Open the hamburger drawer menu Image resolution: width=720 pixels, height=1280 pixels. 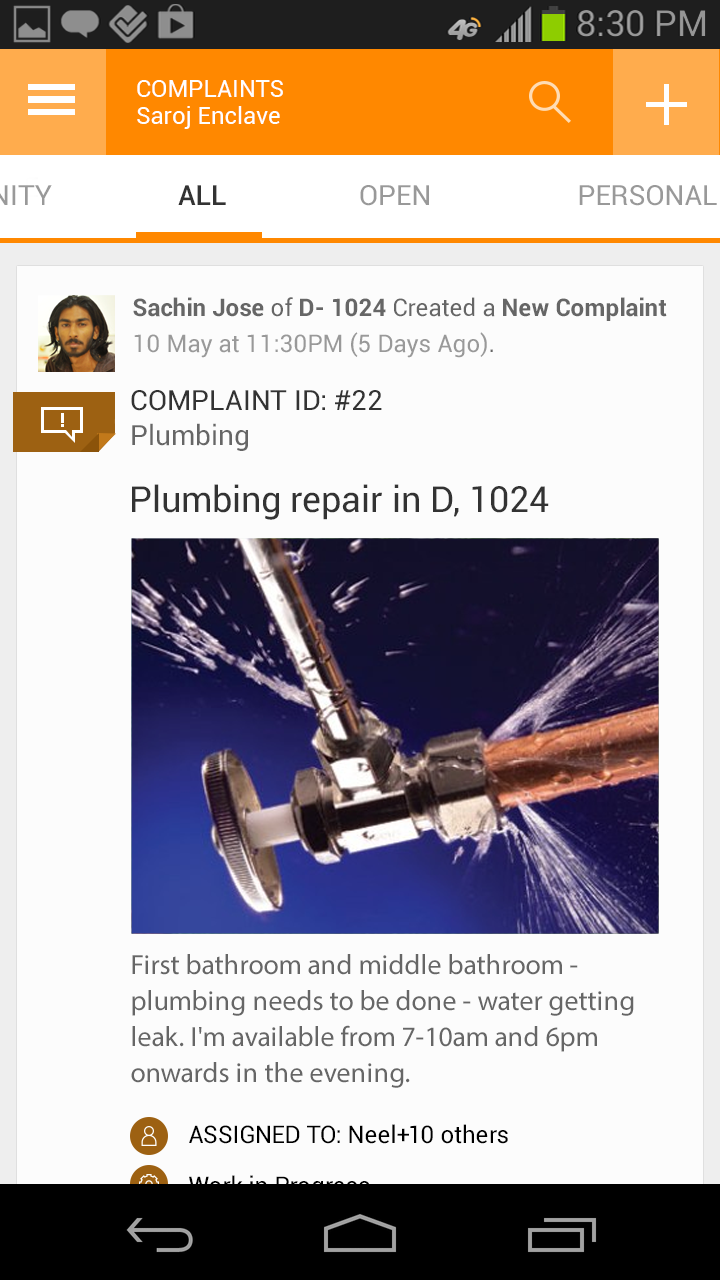point(52,102)
